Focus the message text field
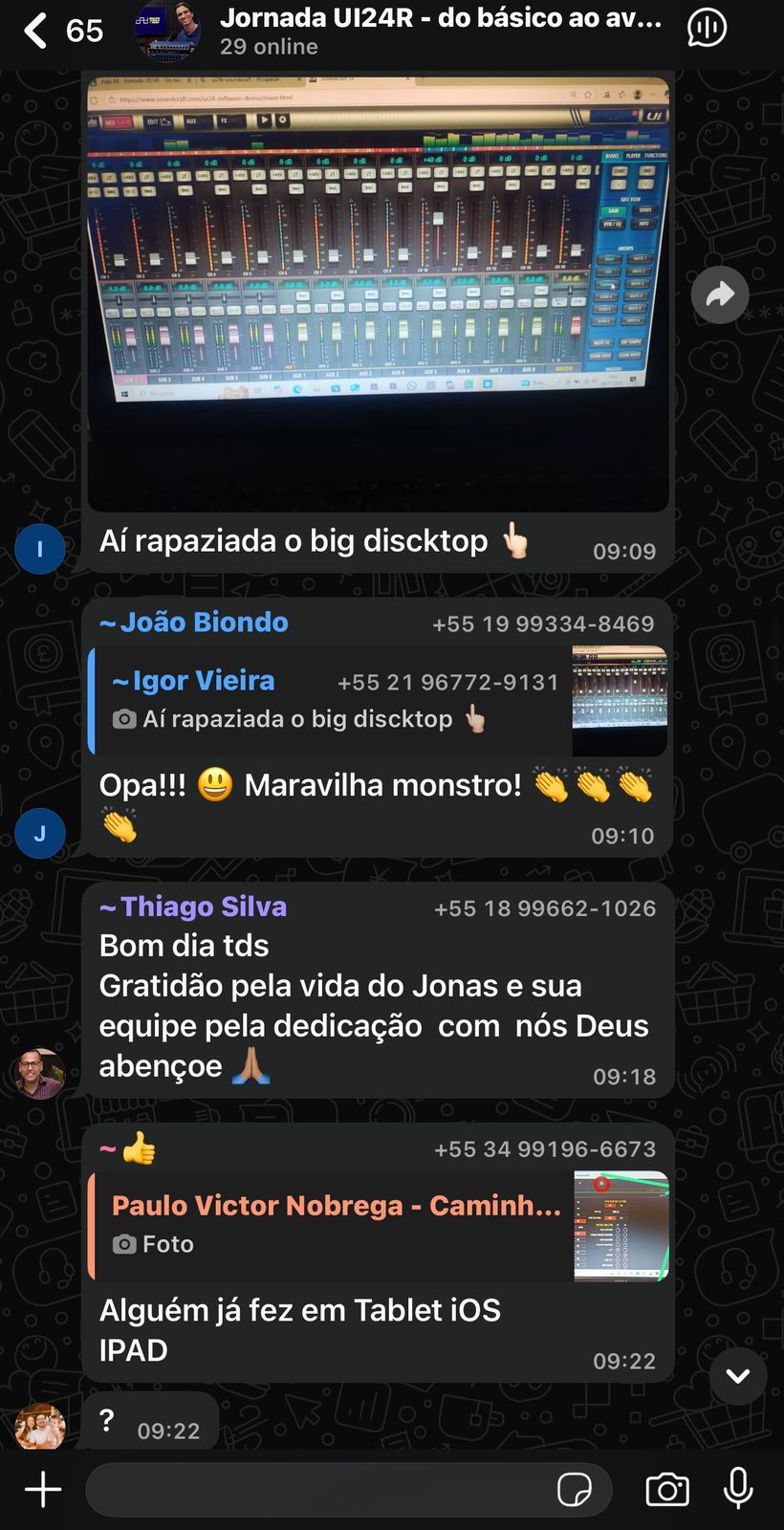This screenshot has width=784, height=1530. (316, 1489)
